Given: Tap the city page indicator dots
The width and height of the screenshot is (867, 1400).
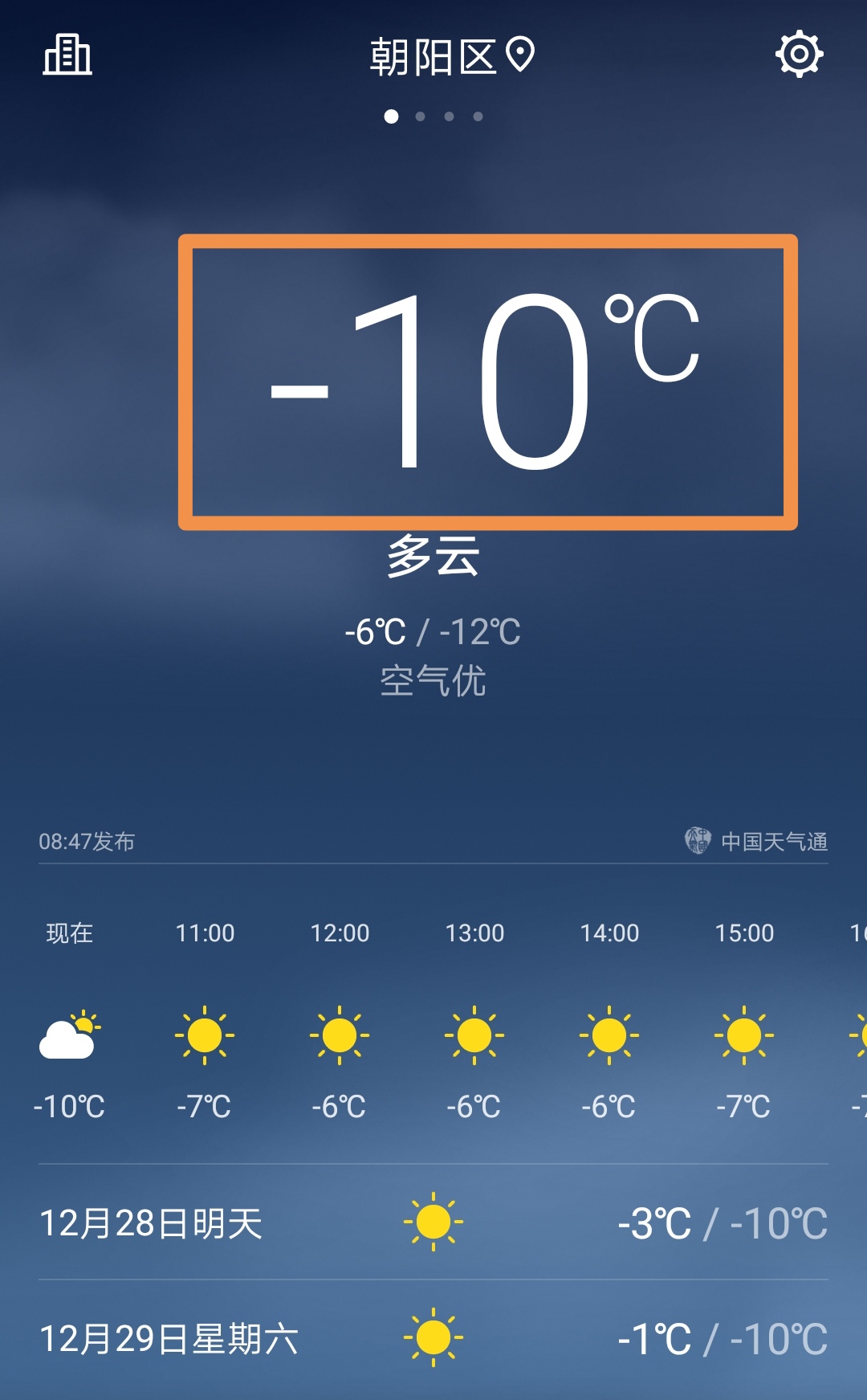Looking at the screenshot, I should tap(433, 116).
